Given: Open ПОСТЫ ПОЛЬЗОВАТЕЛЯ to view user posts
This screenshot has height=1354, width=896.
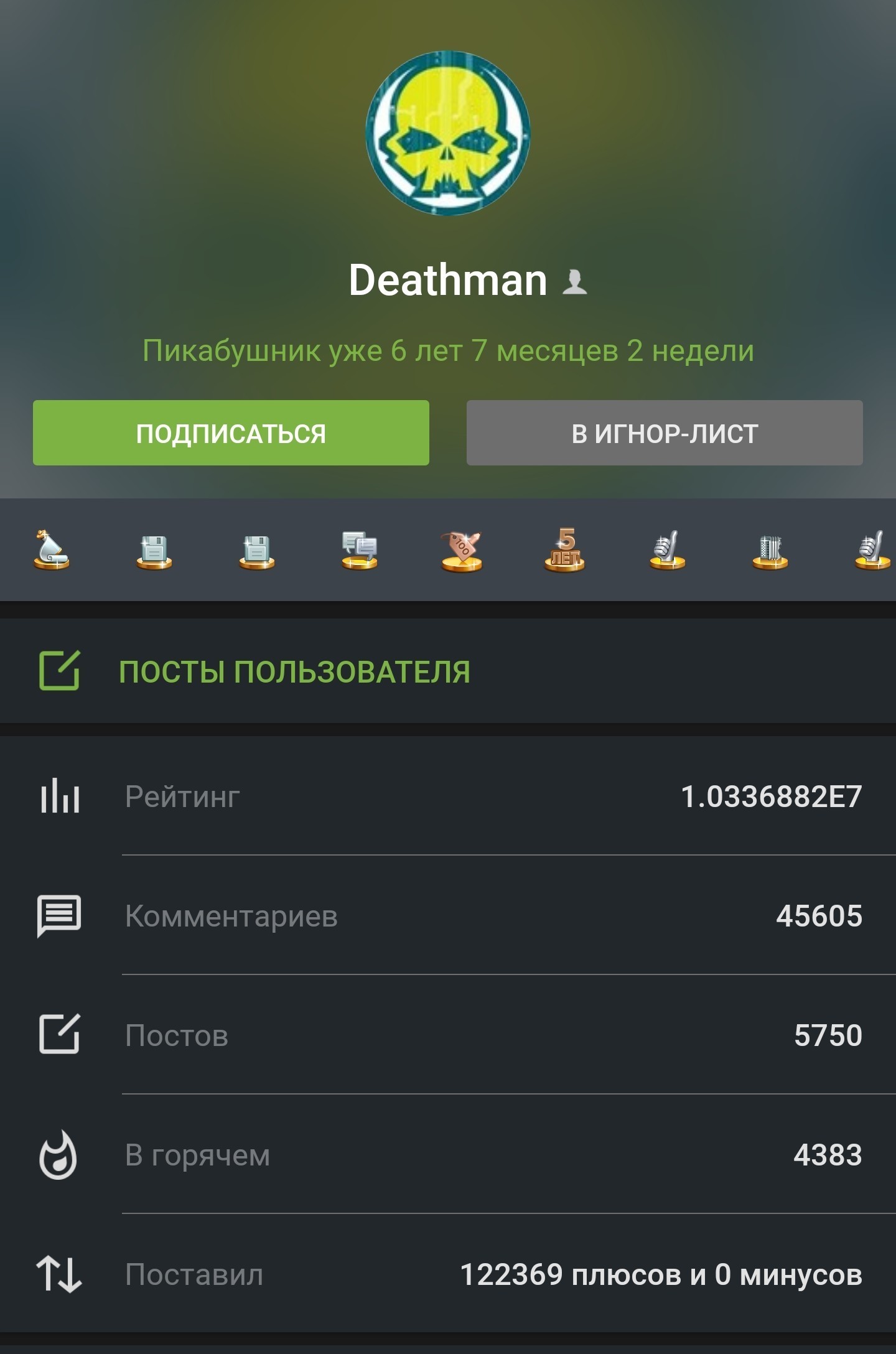Looking at the screenshot, I should point(294,672).
